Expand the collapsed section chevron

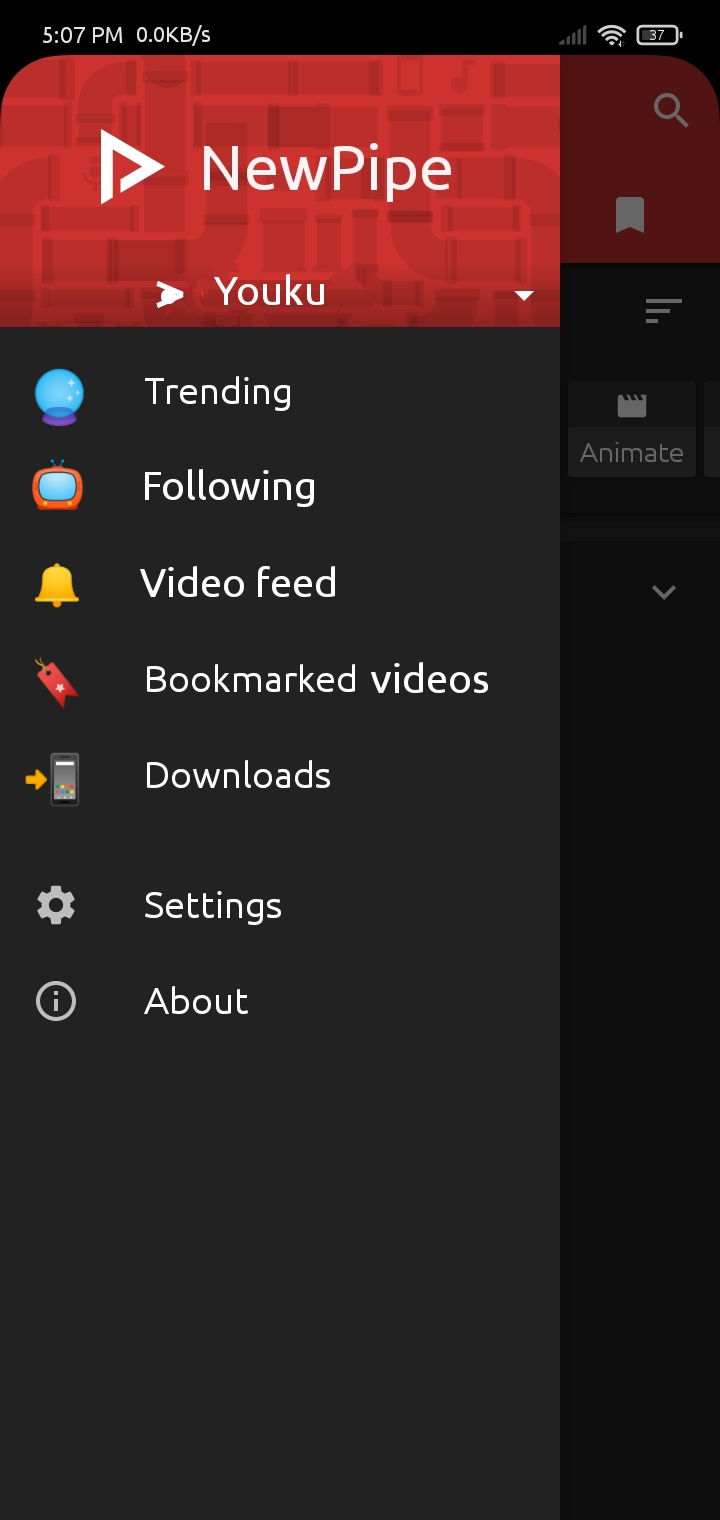(x=663, y=592)
